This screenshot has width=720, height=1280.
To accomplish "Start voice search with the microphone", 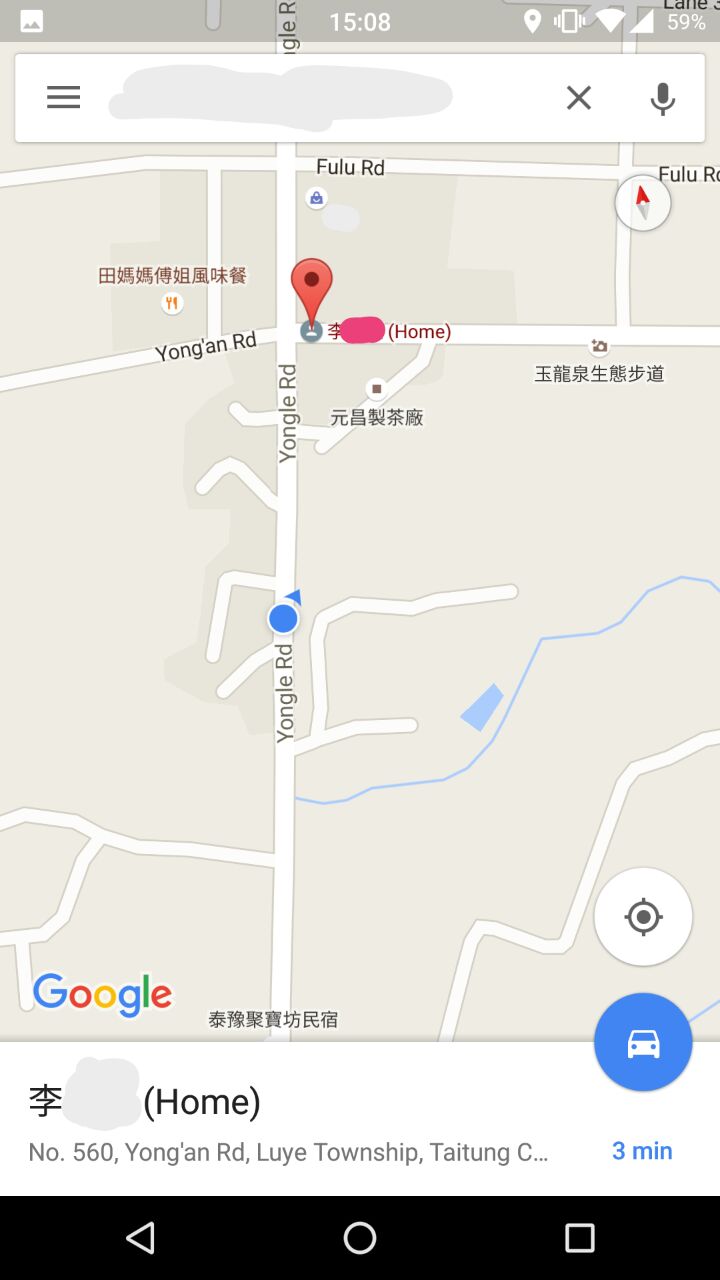I will pyautogui.click(x=662, y=98).
